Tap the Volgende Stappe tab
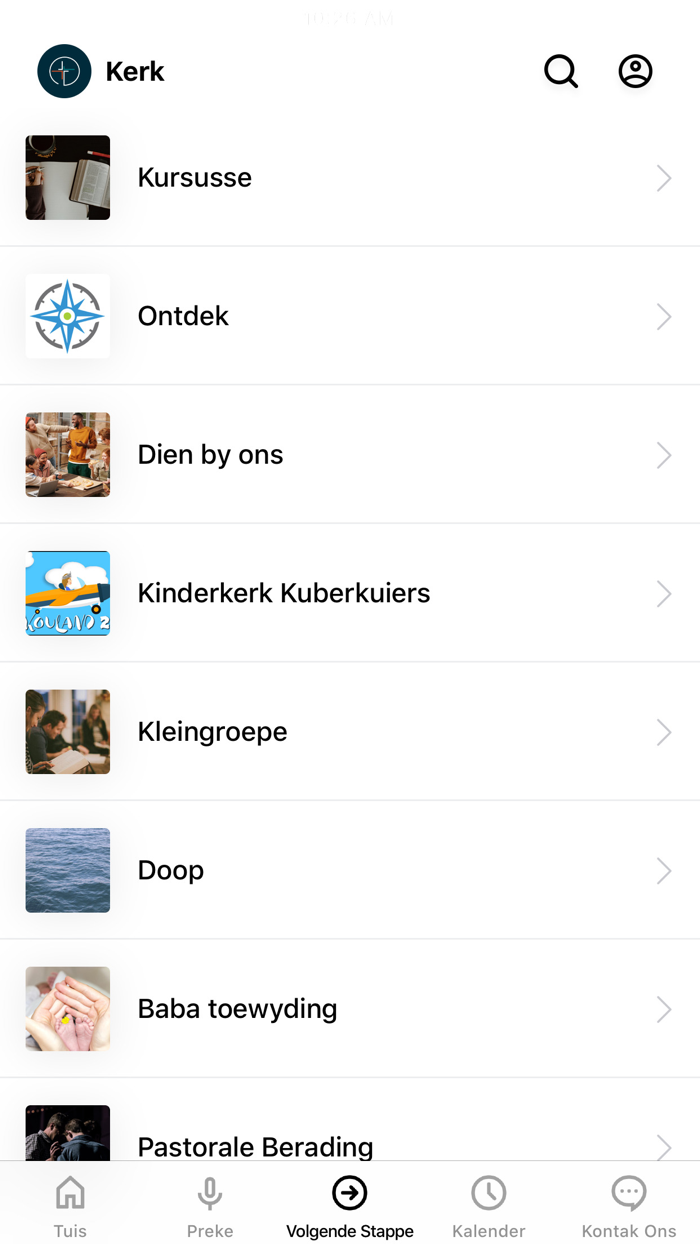Viewport: 700px width, 1244px height. pyautogui.click(x=350, y=1205)
